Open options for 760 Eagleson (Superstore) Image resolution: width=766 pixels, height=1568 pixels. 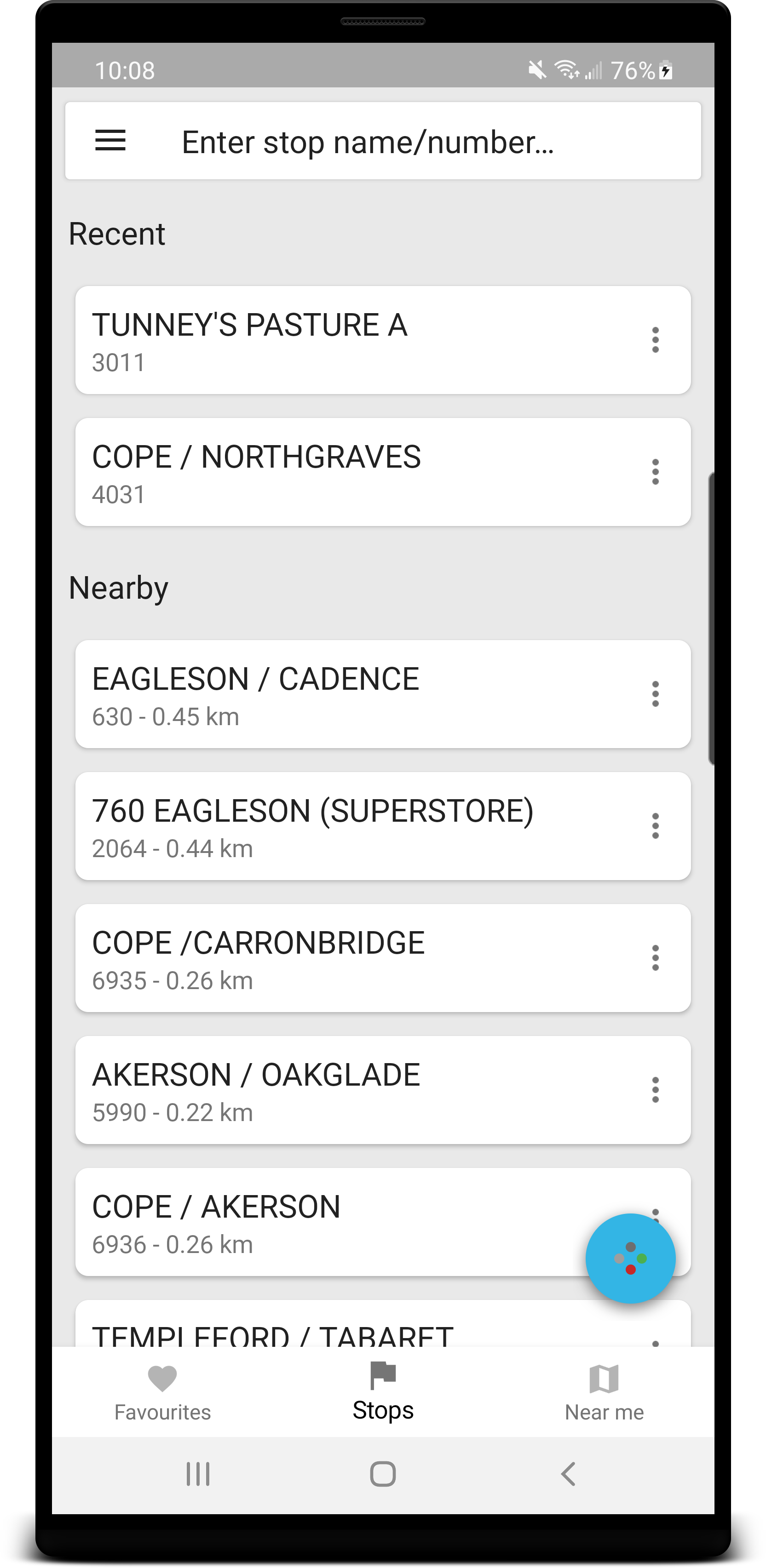coord(655,827)
